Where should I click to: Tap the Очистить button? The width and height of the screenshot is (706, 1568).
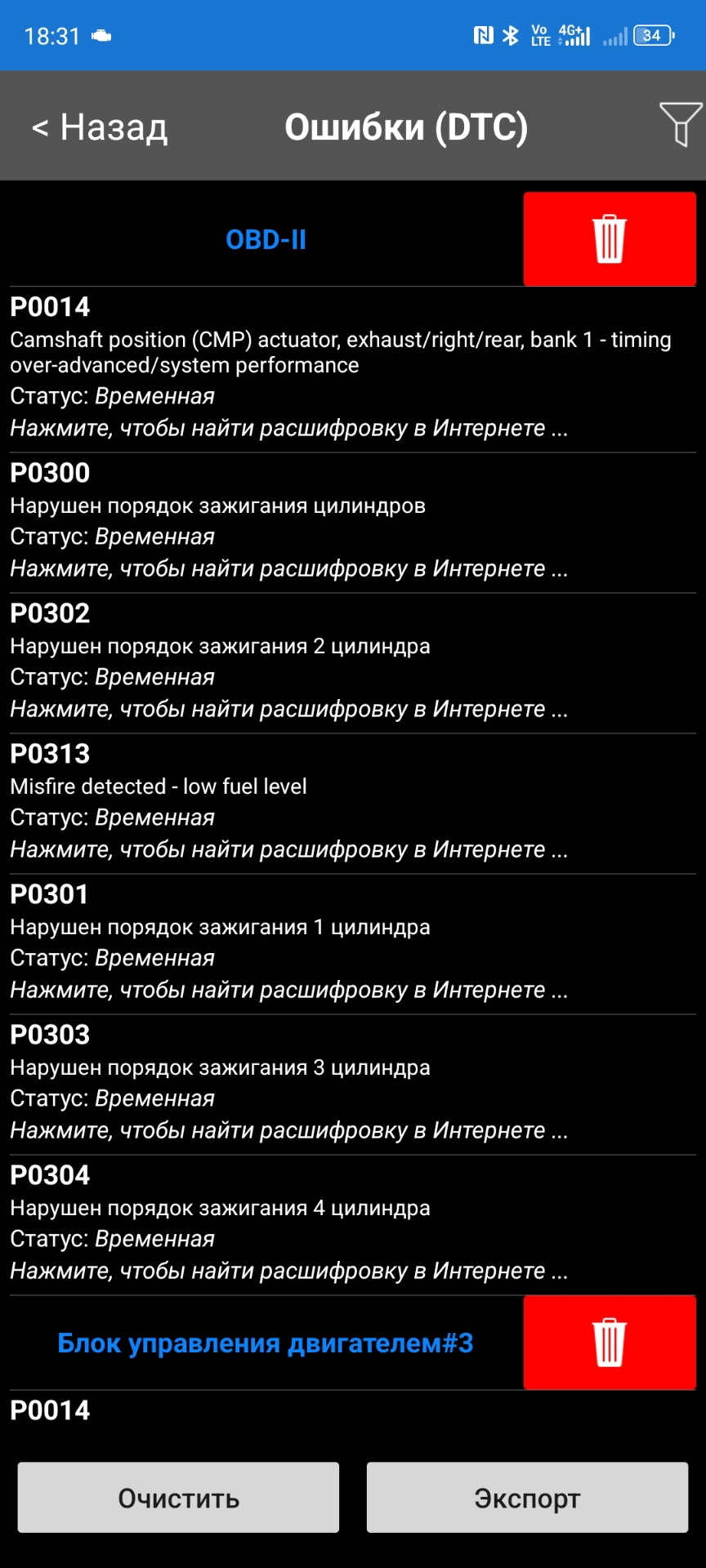(x=178, y=1498)
